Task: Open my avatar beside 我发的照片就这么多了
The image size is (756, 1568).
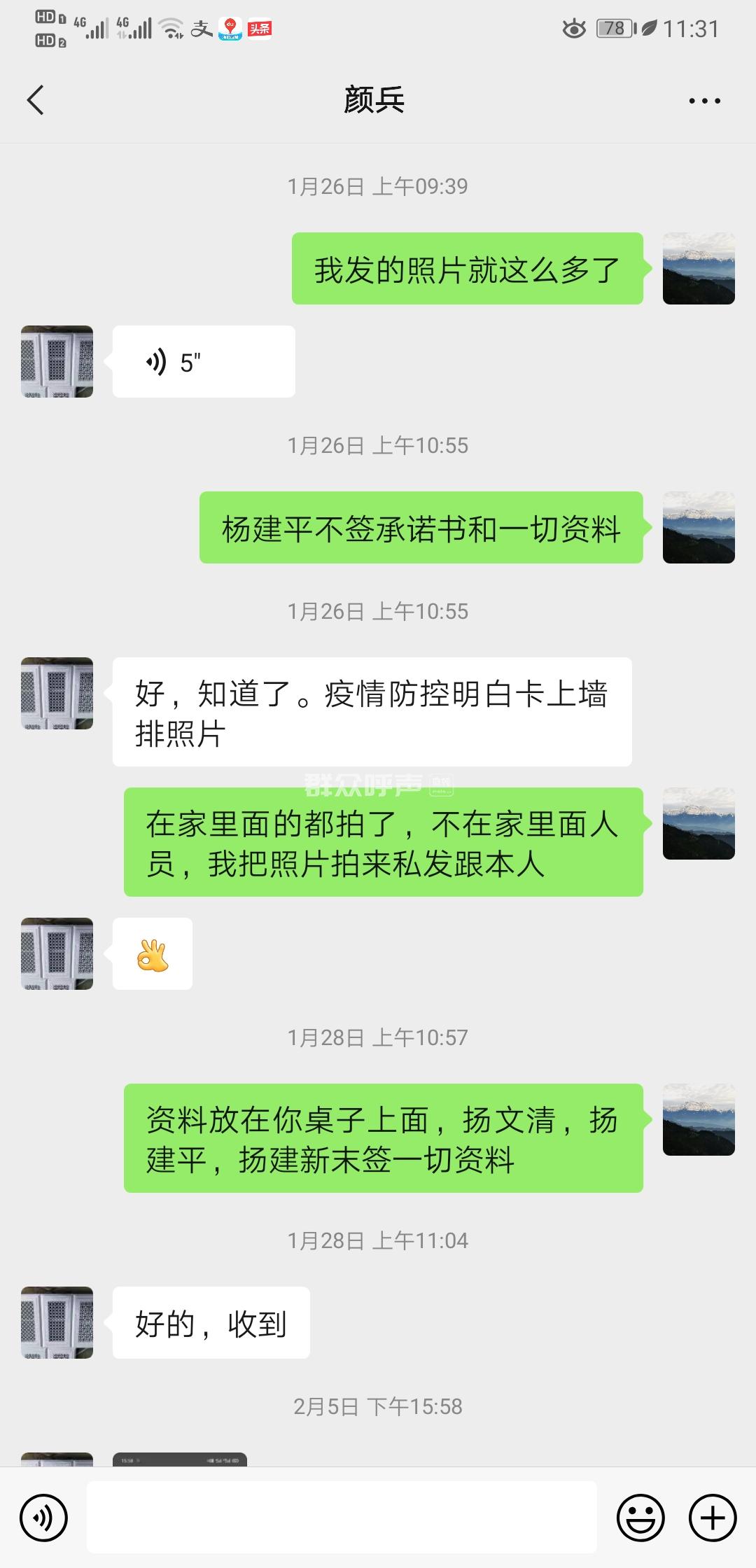Action: tap(699, 269)
